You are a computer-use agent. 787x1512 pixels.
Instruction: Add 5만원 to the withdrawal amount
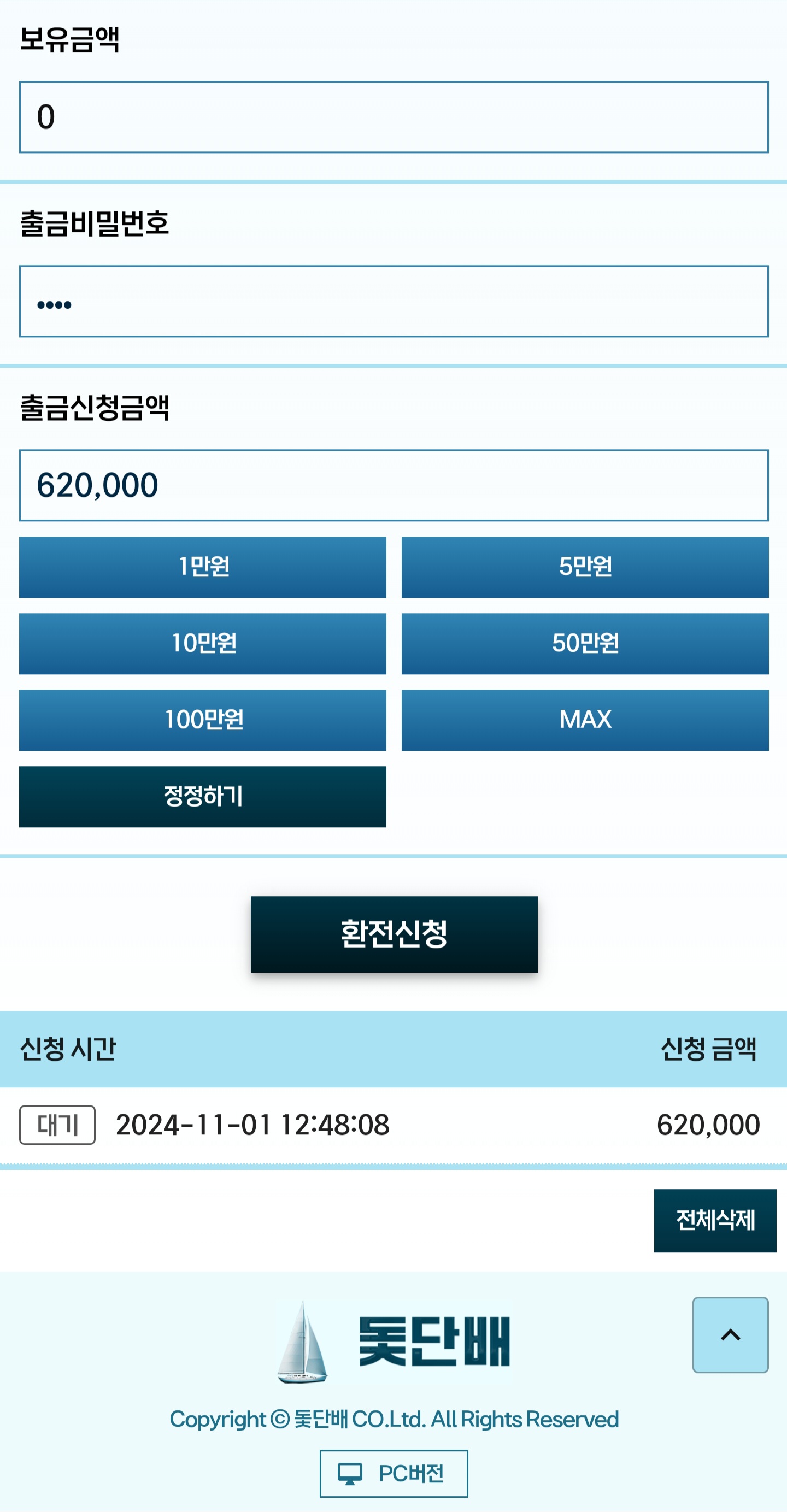(585, 567)
